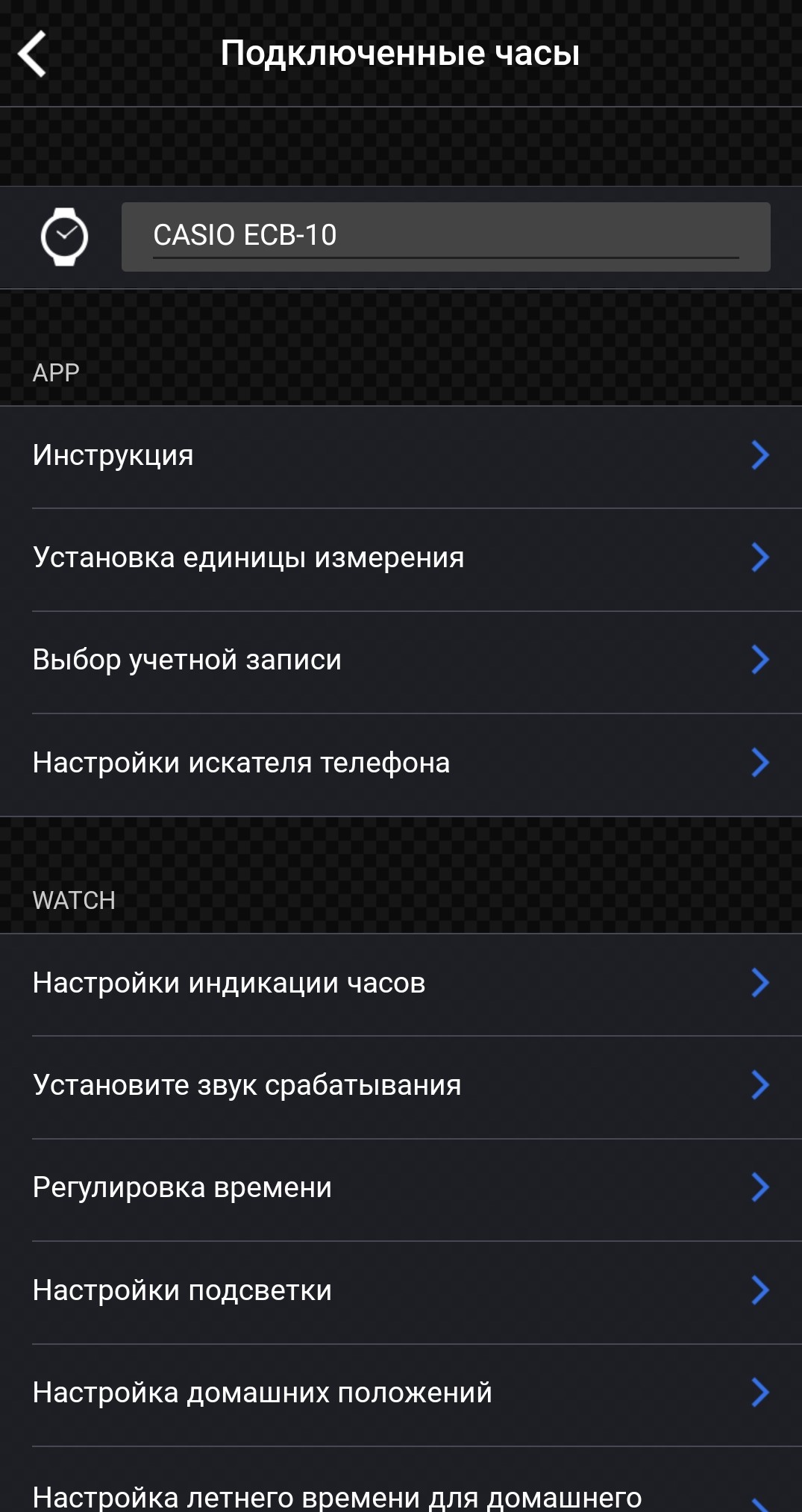Open Настройки индикации часов

pos(401,984)
